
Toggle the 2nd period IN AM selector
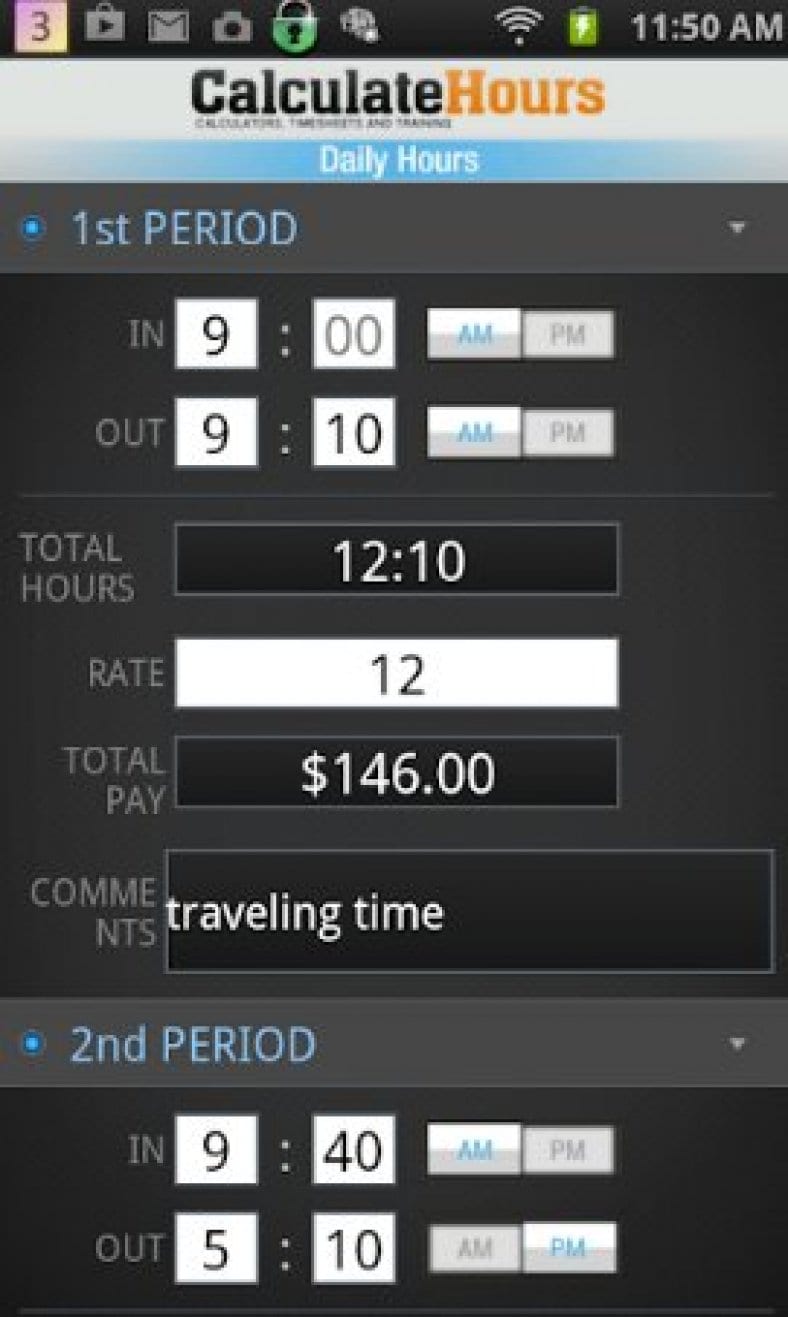[473, 1150]
